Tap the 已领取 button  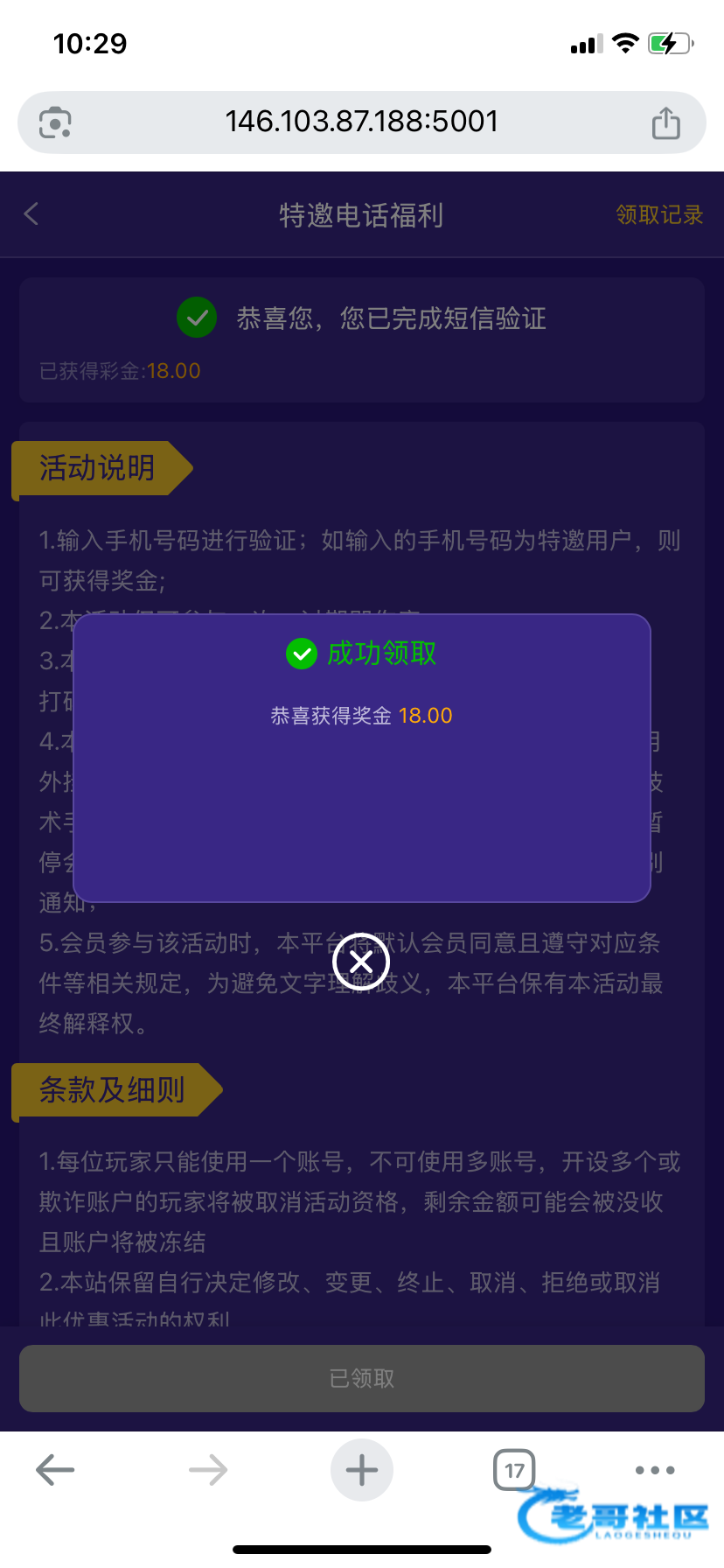click(361, 1379)
